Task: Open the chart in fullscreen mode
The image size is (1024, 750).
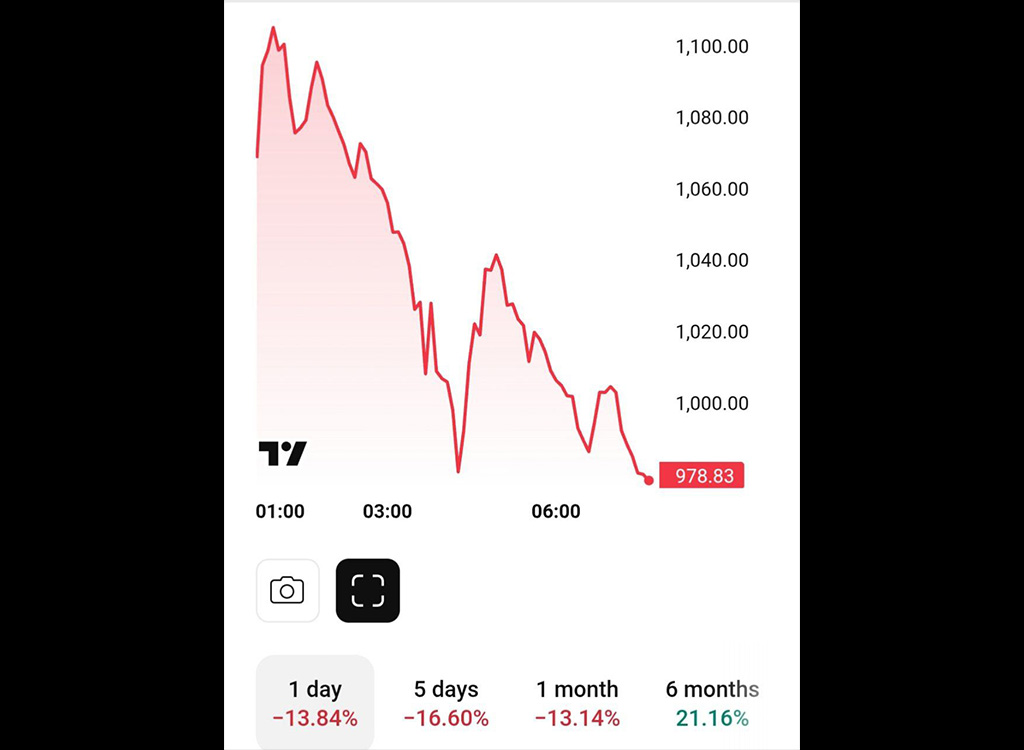Action: [x=368, y=591]
